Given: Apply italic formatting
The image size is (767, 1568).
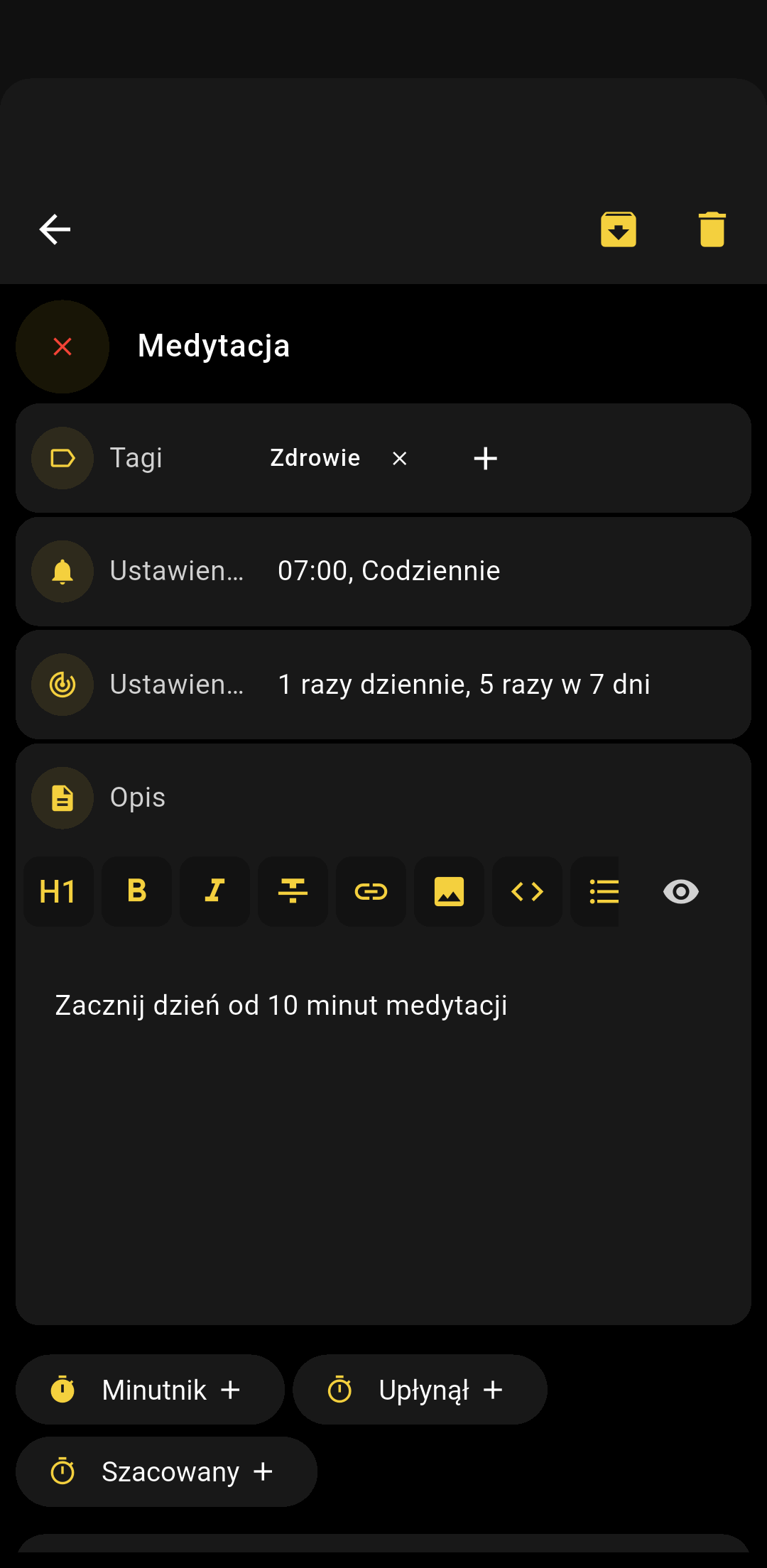Looking at the screenshot, I should click(x=214, y=891).
